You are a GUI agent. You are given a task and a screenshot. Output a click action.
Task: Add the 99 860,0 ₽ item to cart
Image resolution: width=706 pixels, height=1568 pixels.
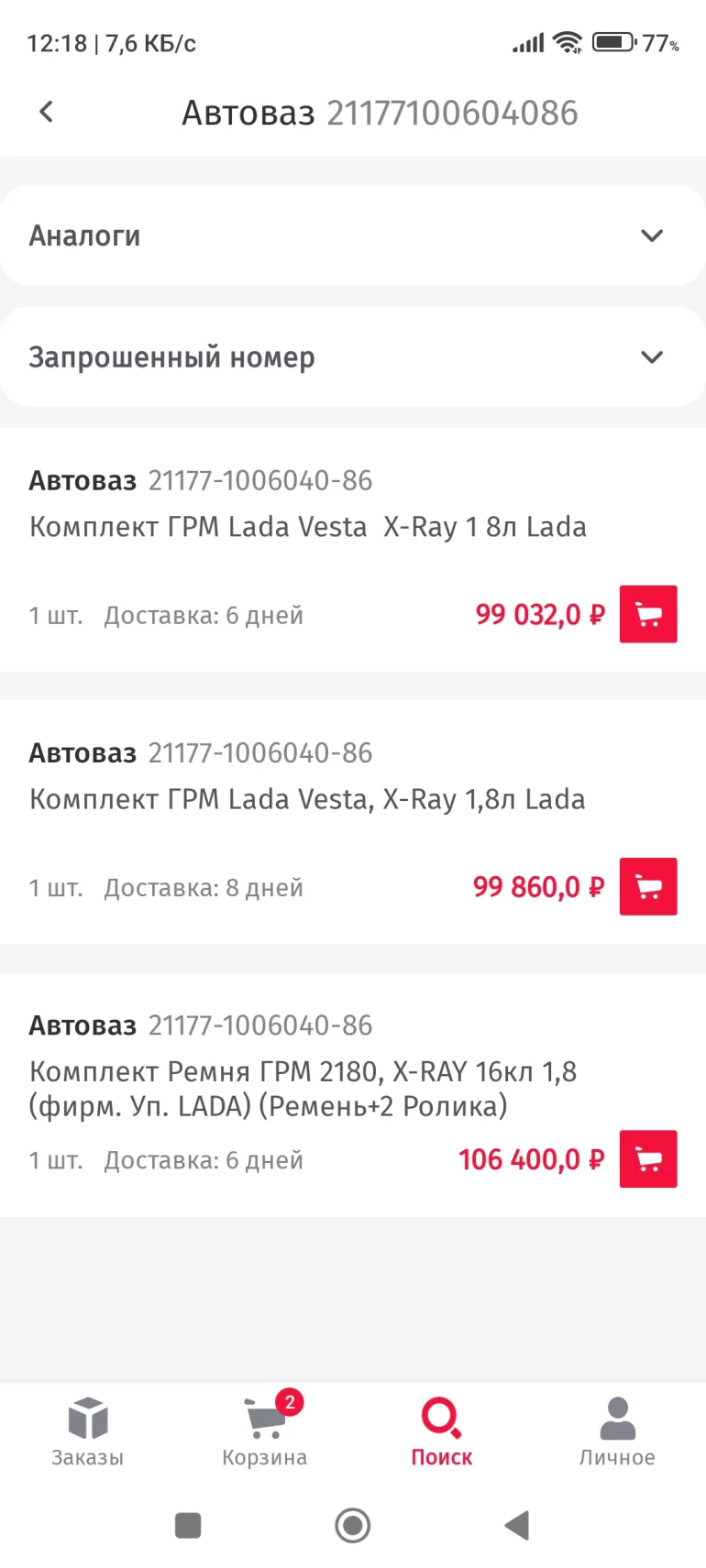point(648,886)
